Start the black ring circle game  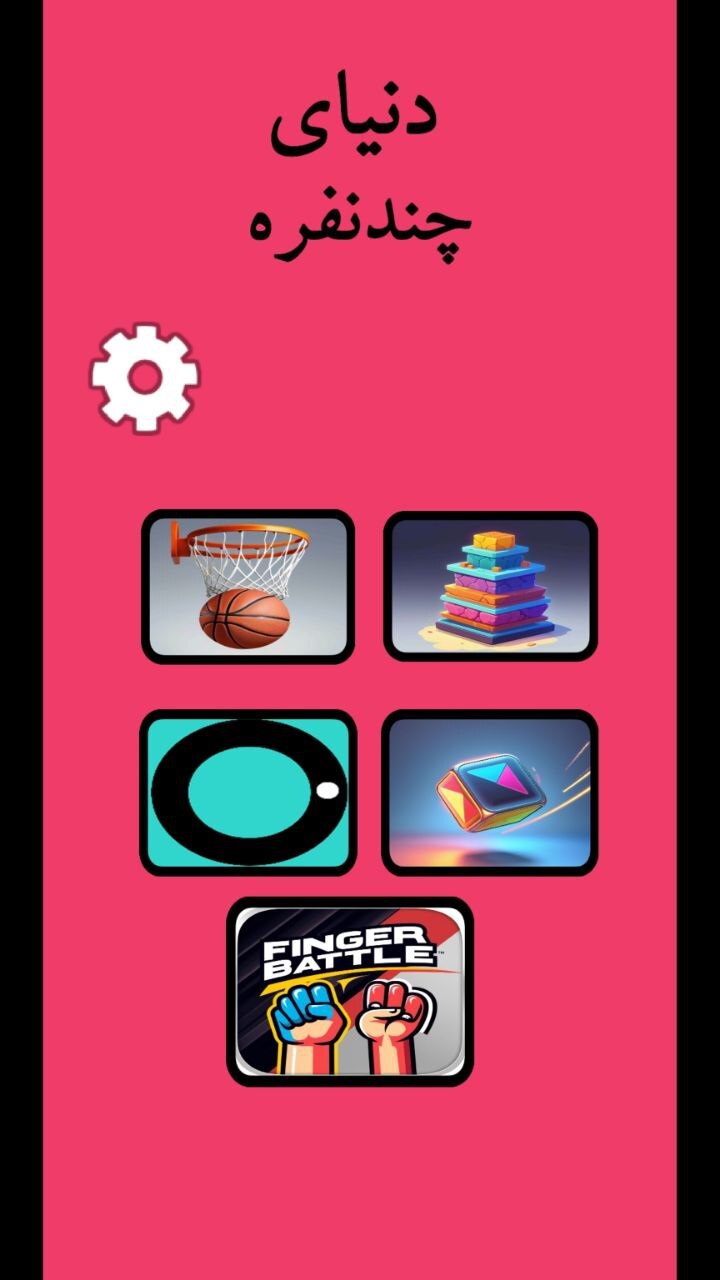[248, 792]
